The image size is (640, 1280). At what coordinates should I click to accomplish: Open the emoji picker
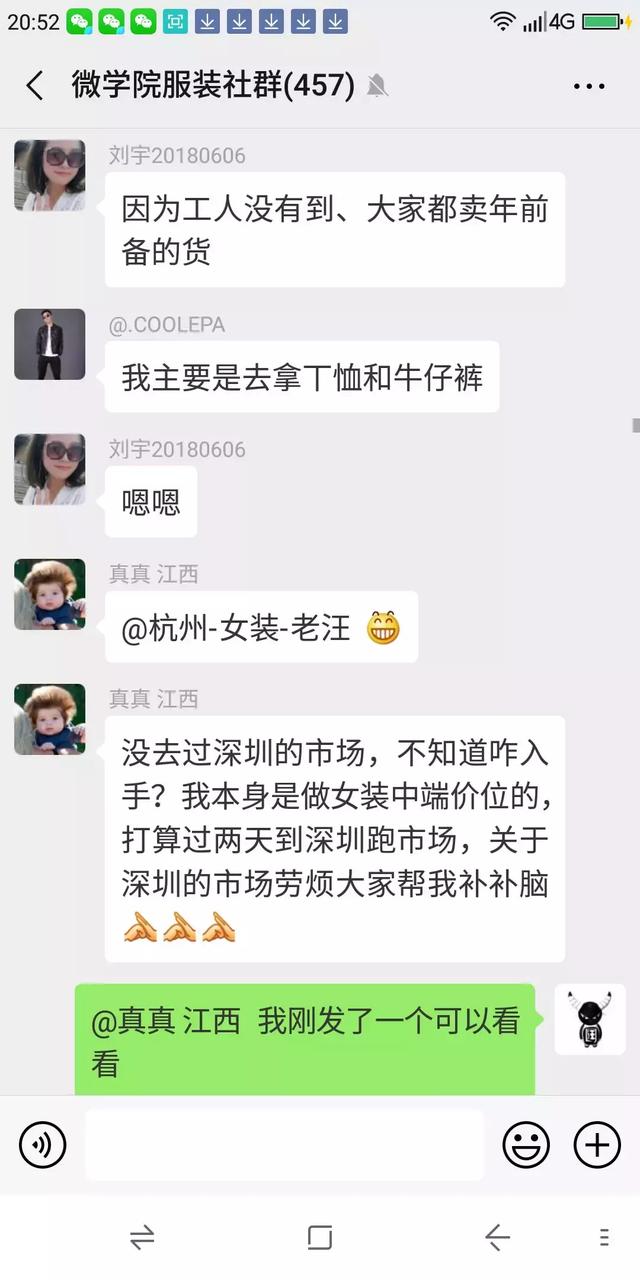coord(526,1145)
